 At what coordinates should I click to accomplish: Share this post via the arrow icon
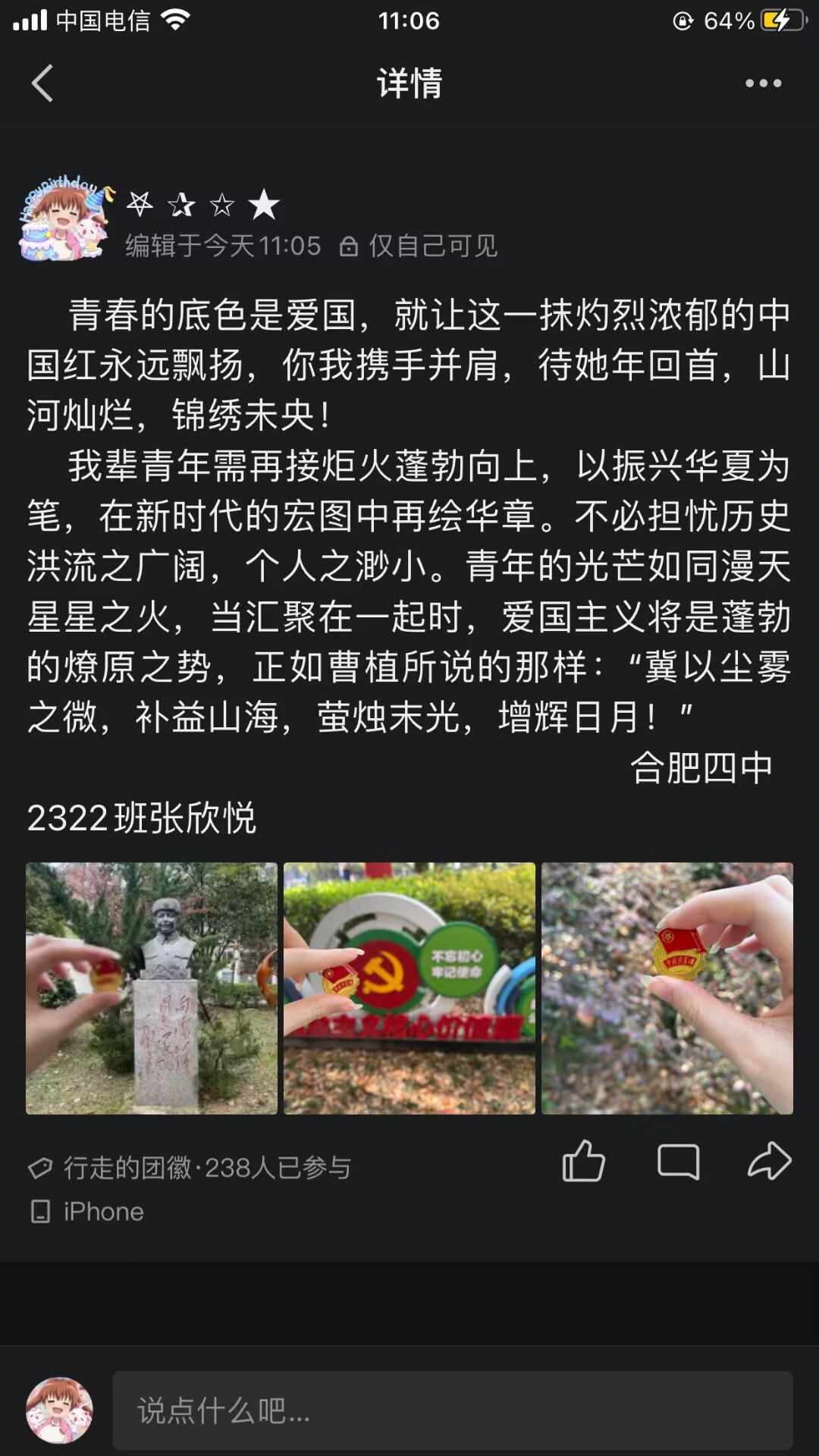(769, 1161)
